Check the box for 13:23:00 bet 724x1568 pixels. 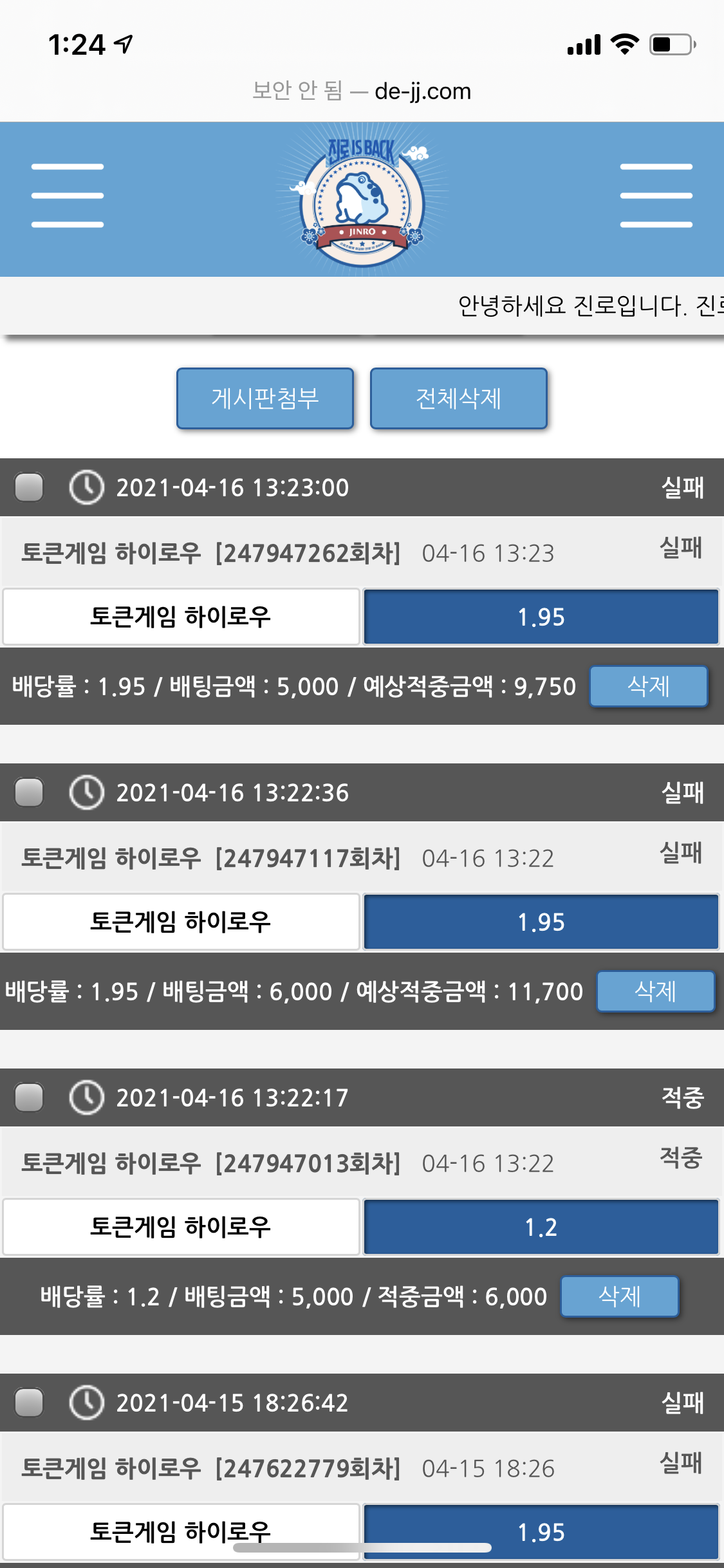(x=29, y=487)
